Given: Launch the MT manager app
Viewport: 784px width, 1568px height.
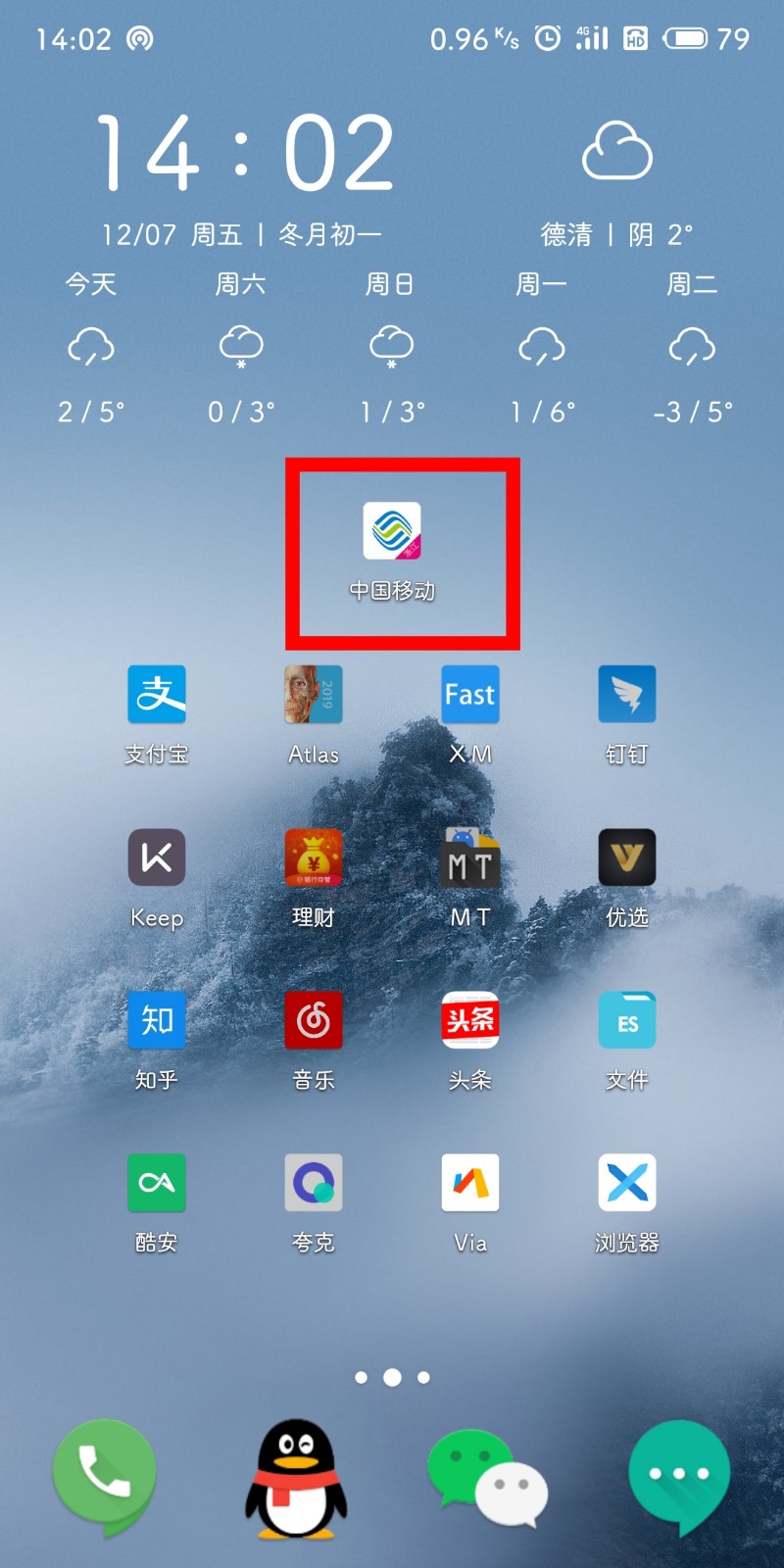Looking at the screenshot, I should [x=470, y=857].
